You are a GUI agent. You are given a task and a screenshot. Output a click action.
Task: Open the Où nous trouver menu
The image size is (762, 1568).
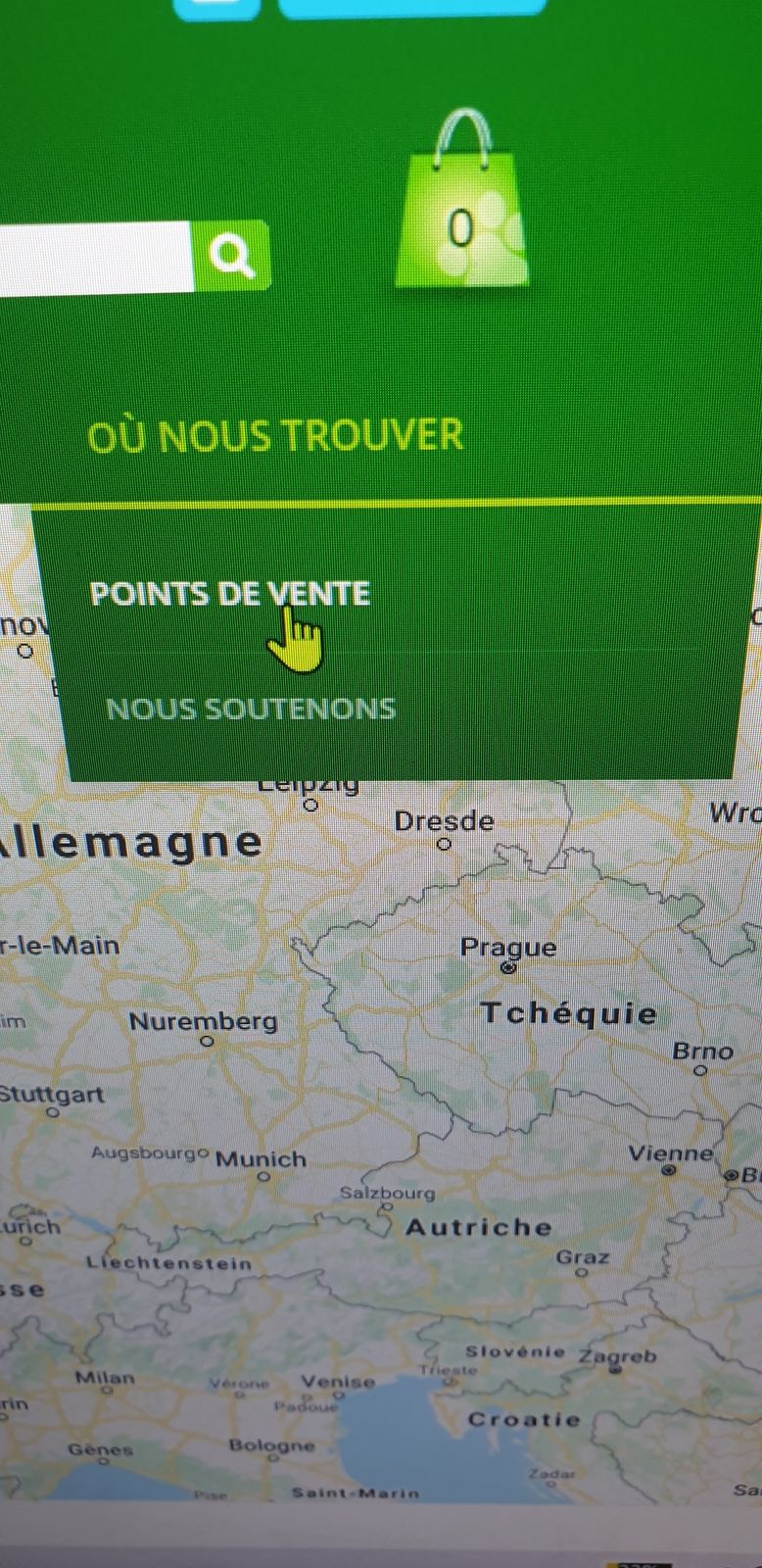275,435
